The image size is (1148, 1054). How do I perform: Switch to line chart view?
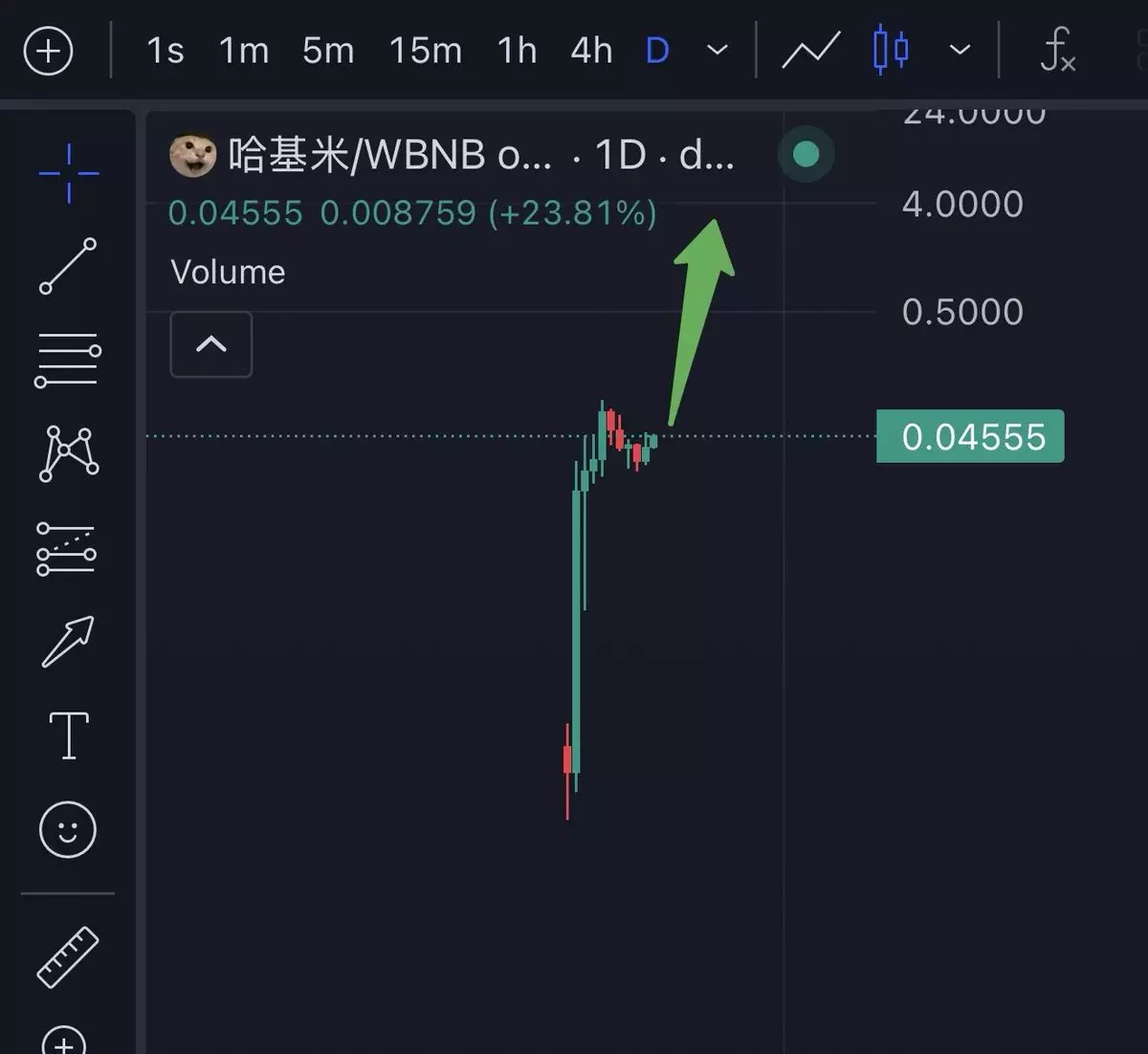coord(810,51)
